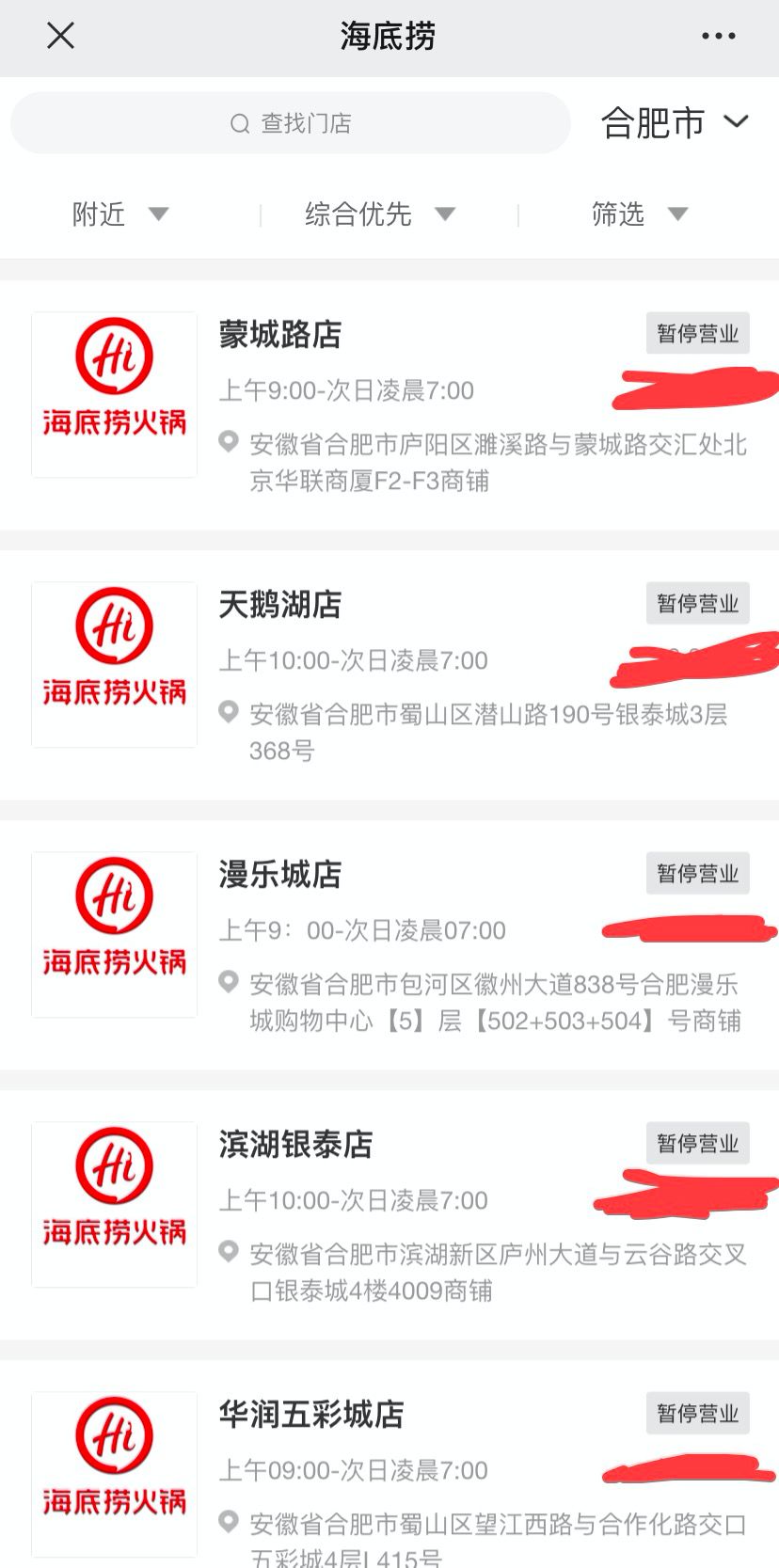Tap the location pin for 蒙城路店 address
The height and width of the screenshot is (1568, 779).
tap(228, 444)
